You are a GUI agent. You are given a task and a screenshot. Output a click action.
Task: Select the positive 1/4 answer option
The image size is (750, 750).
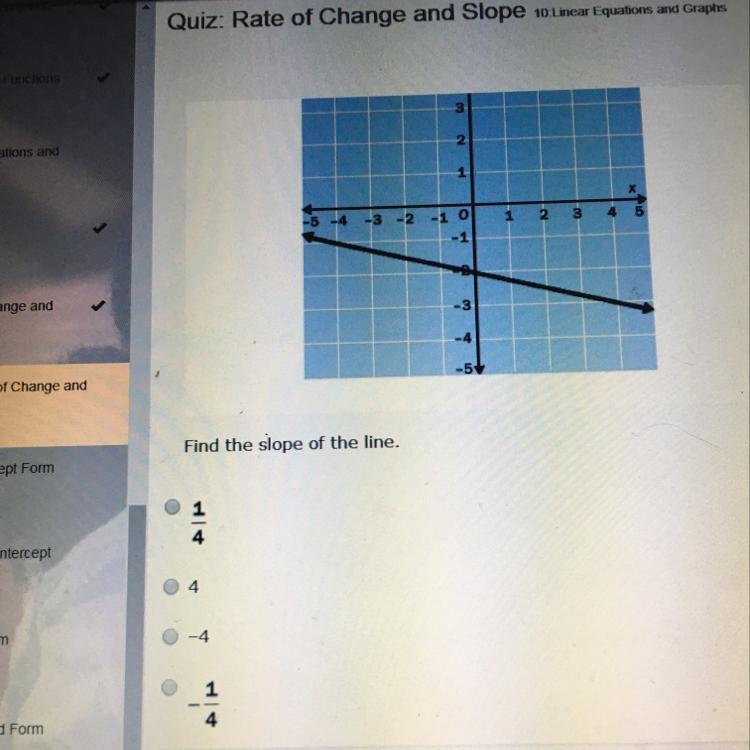click(173, 508)
